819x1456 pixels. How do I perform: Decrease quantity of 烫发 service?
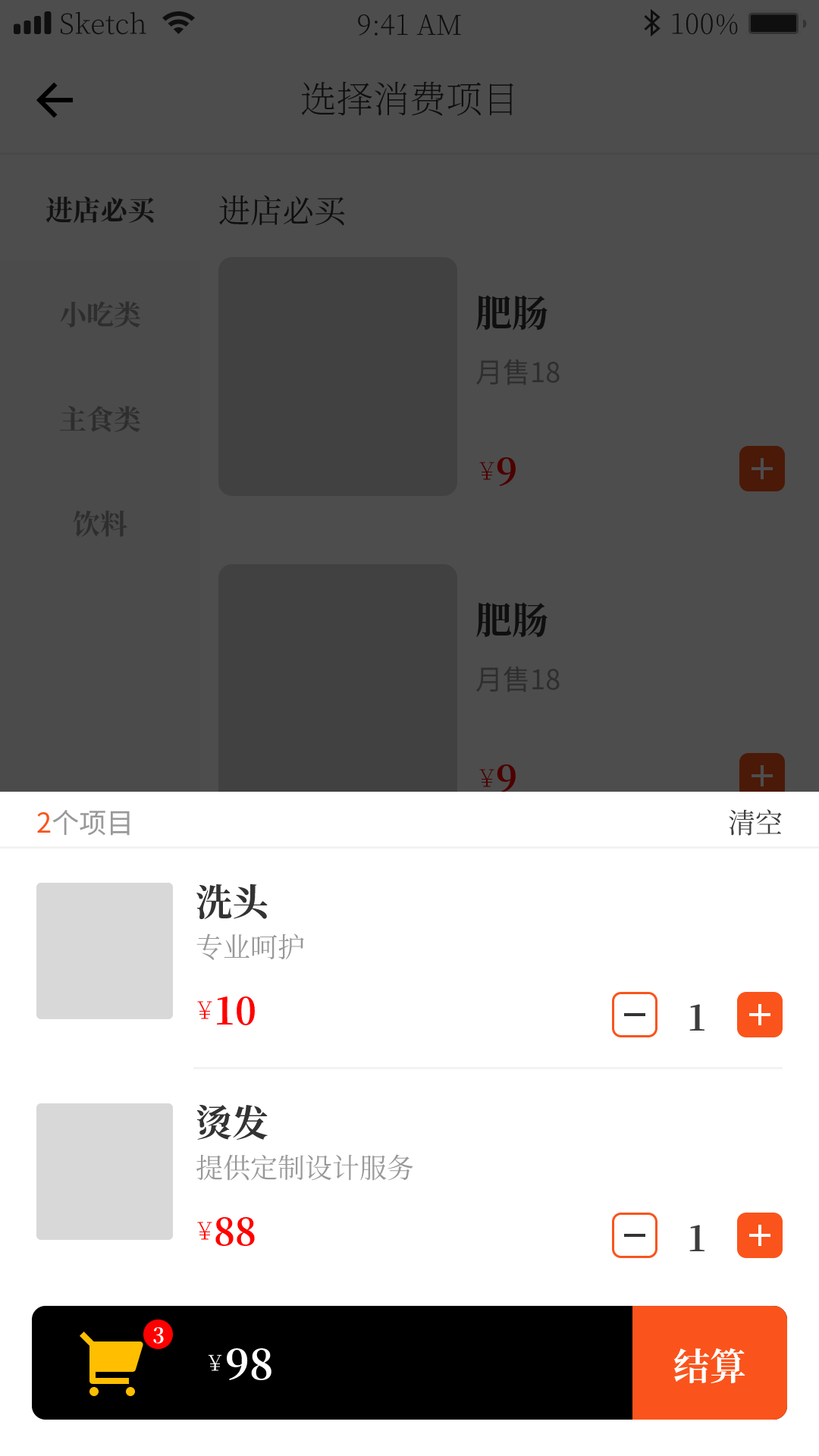tap(635, 1235)
